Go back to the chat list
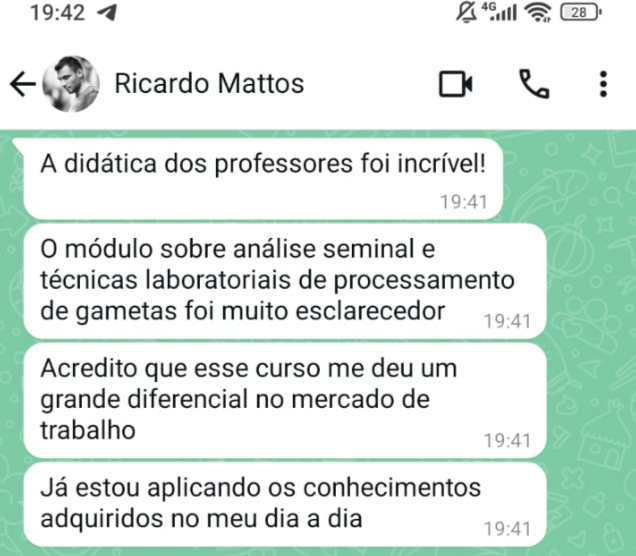The height and width of the screenshot is (556, 636). tap(22, 84)
